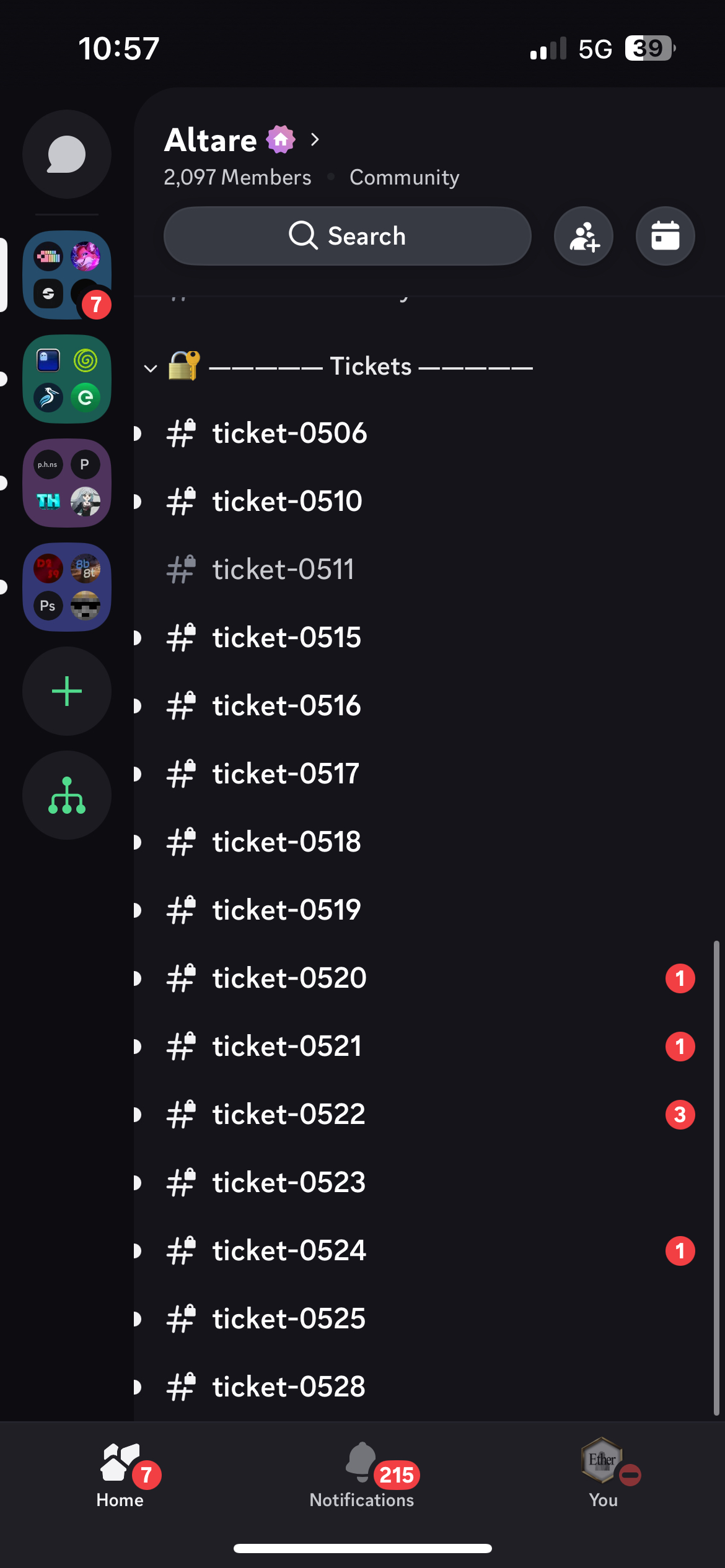Open the green server folder with Photoshop icon
The image size is (725, 1568).
coord(66,587)
